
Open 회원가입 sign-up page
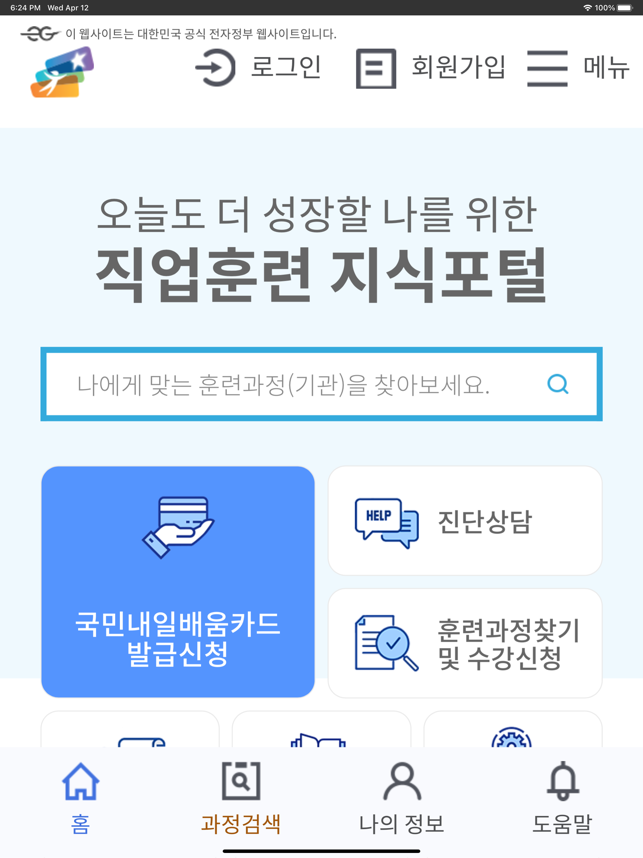pyautogui.click(x=431, y=68)
